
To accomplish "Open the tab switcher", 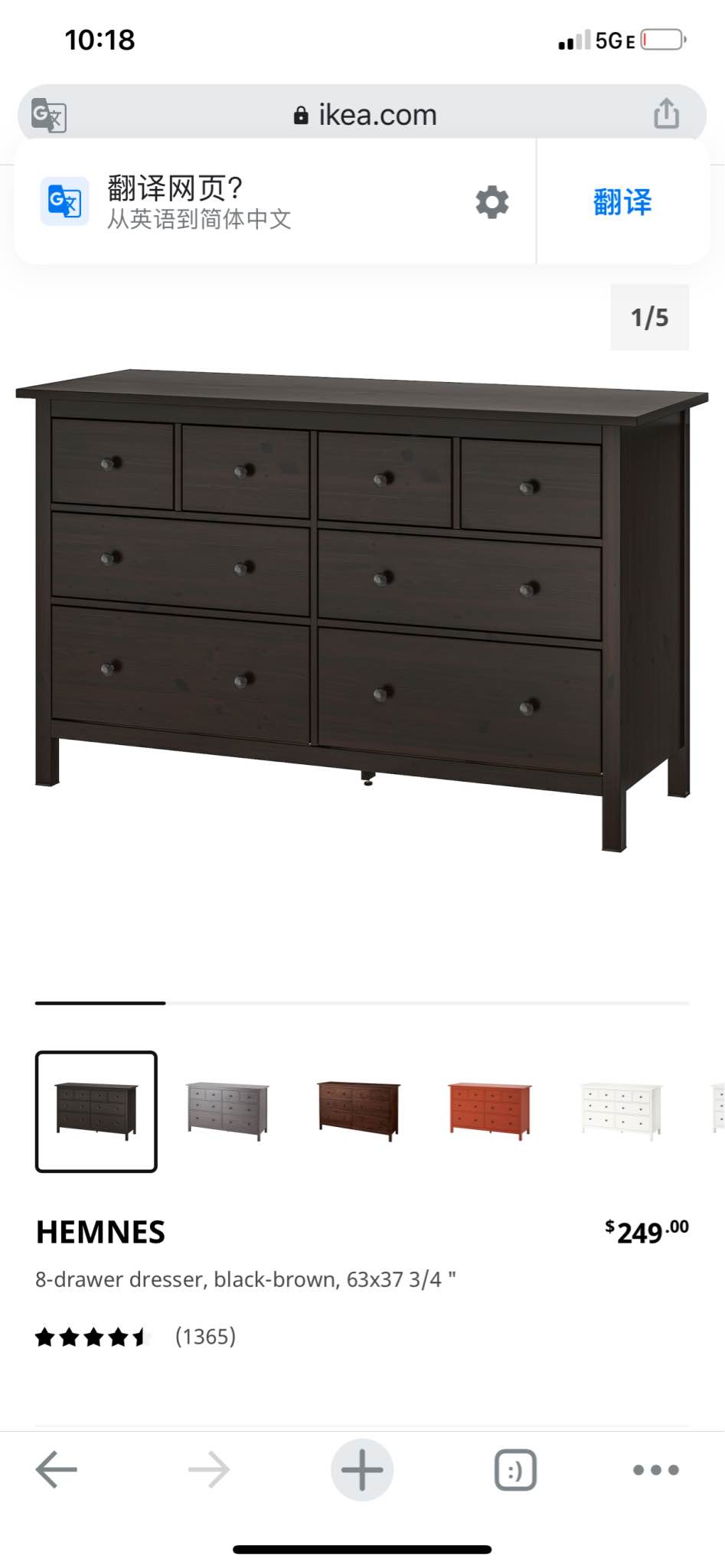I will pyautogui.click(x=515, y=1469).
